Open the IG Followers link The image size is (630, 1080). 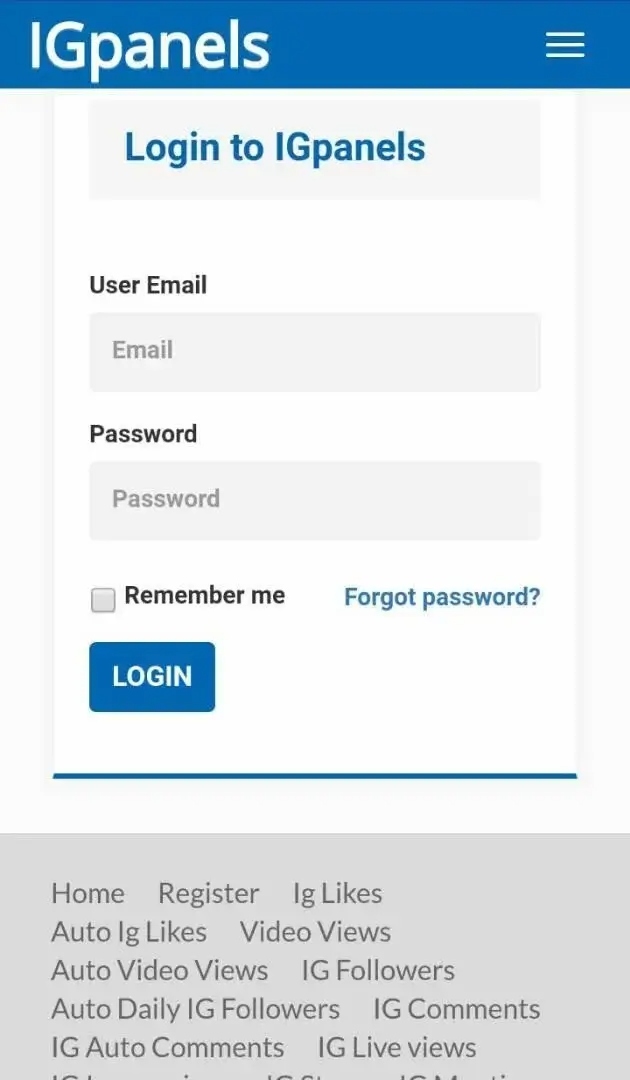(378, 970)
